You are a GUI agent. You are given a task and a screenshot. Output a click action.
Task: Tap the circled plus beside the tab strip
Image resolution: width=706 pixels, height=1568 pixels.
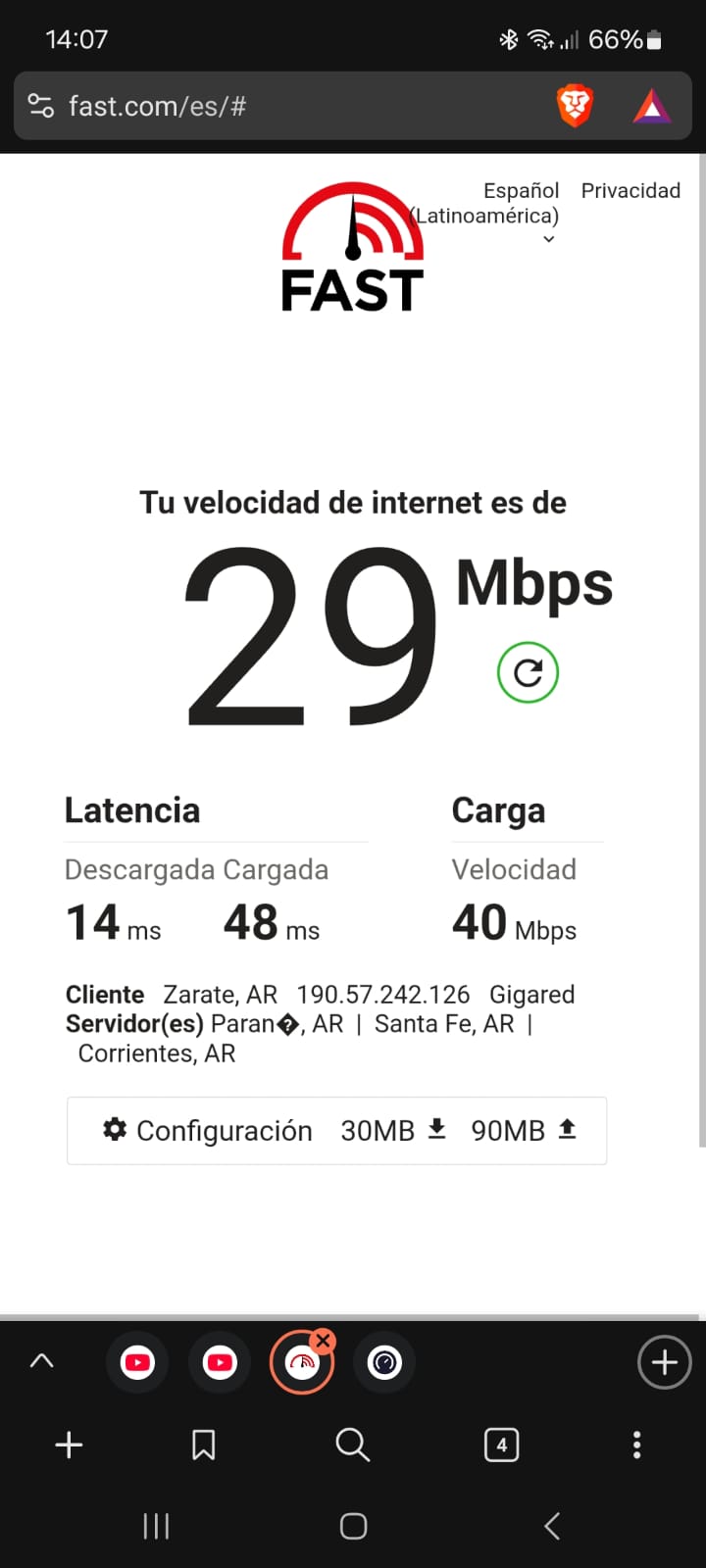(665, 1362)
